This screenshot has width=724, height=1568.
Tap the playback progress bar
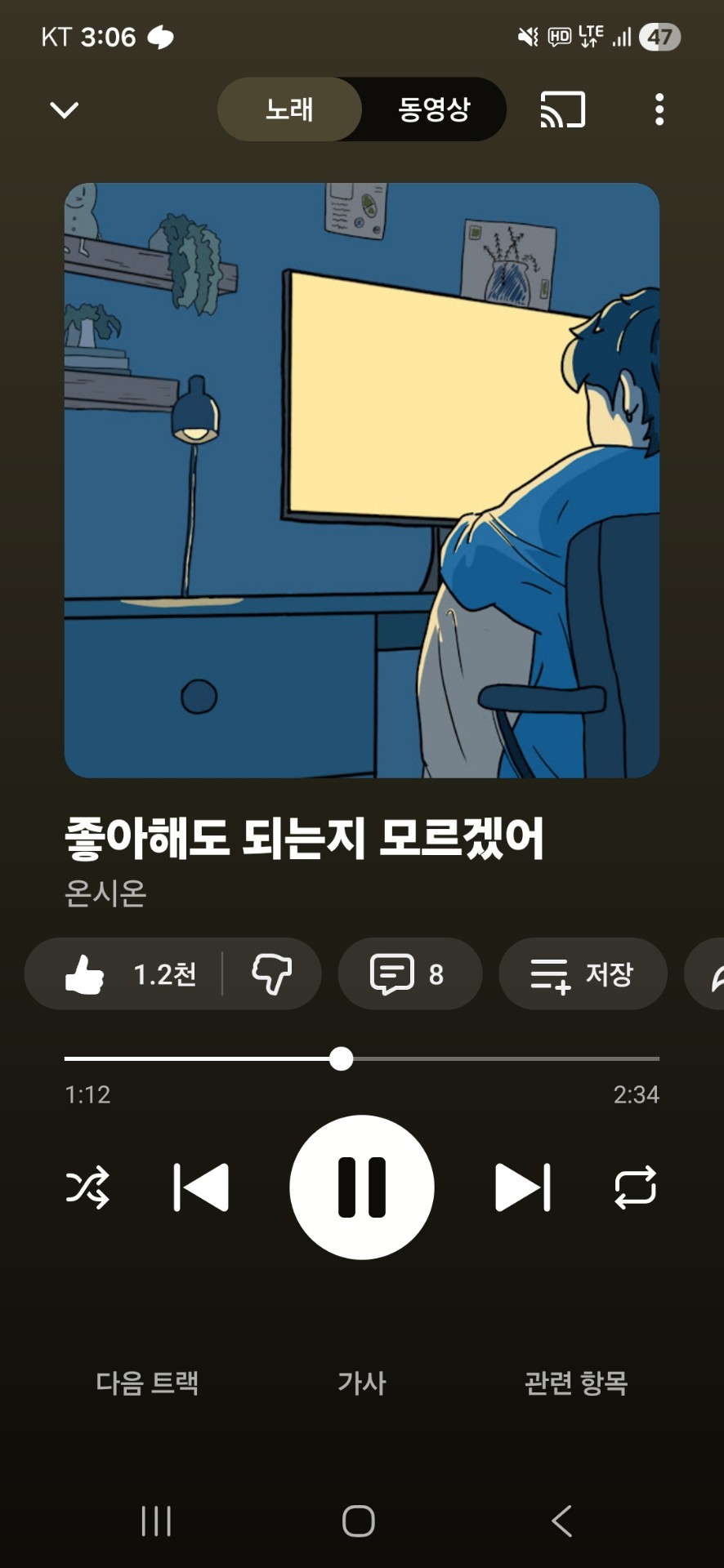coord(490,1058)
